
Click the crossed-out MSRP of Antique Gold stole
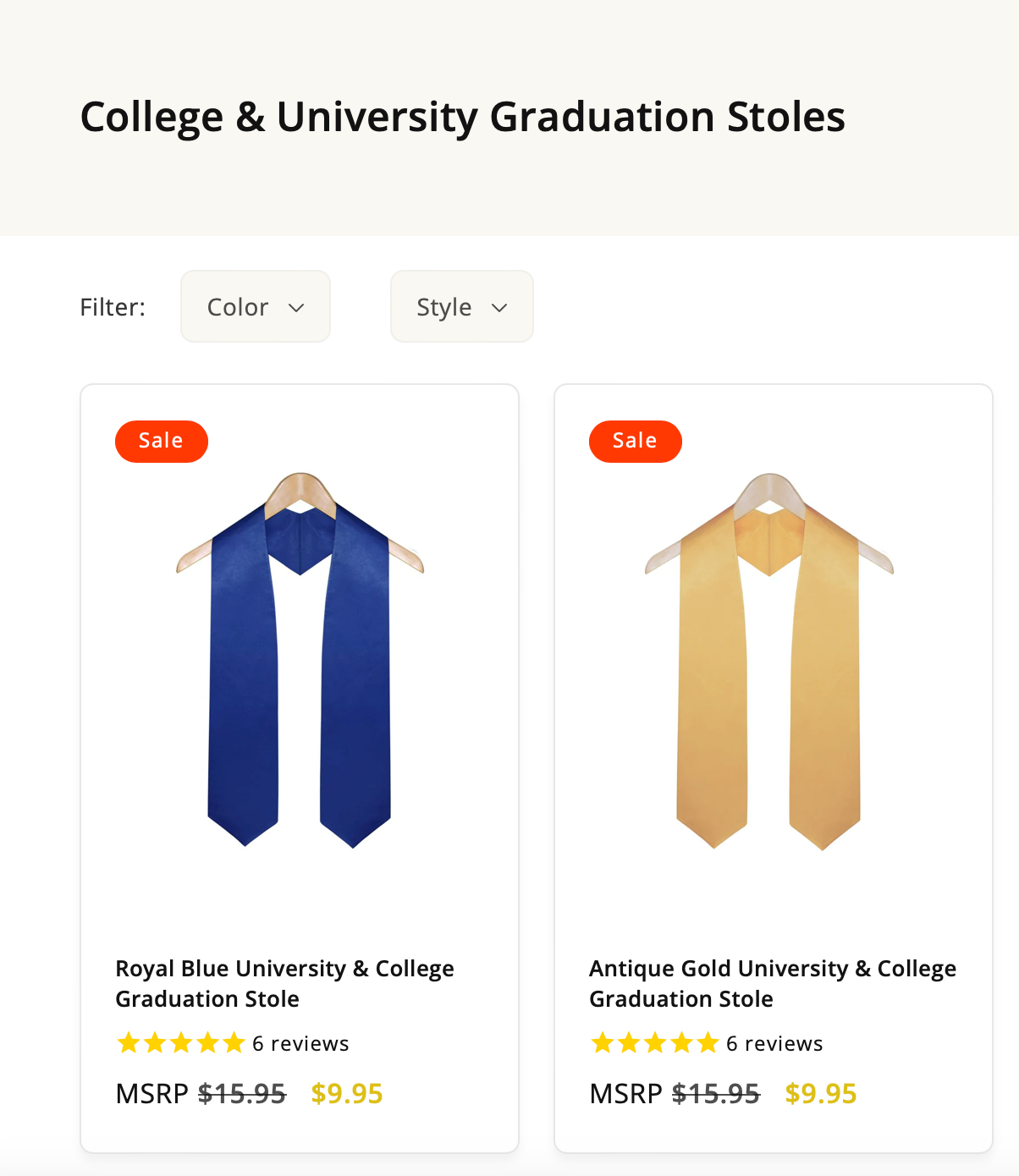(717, 1093)
